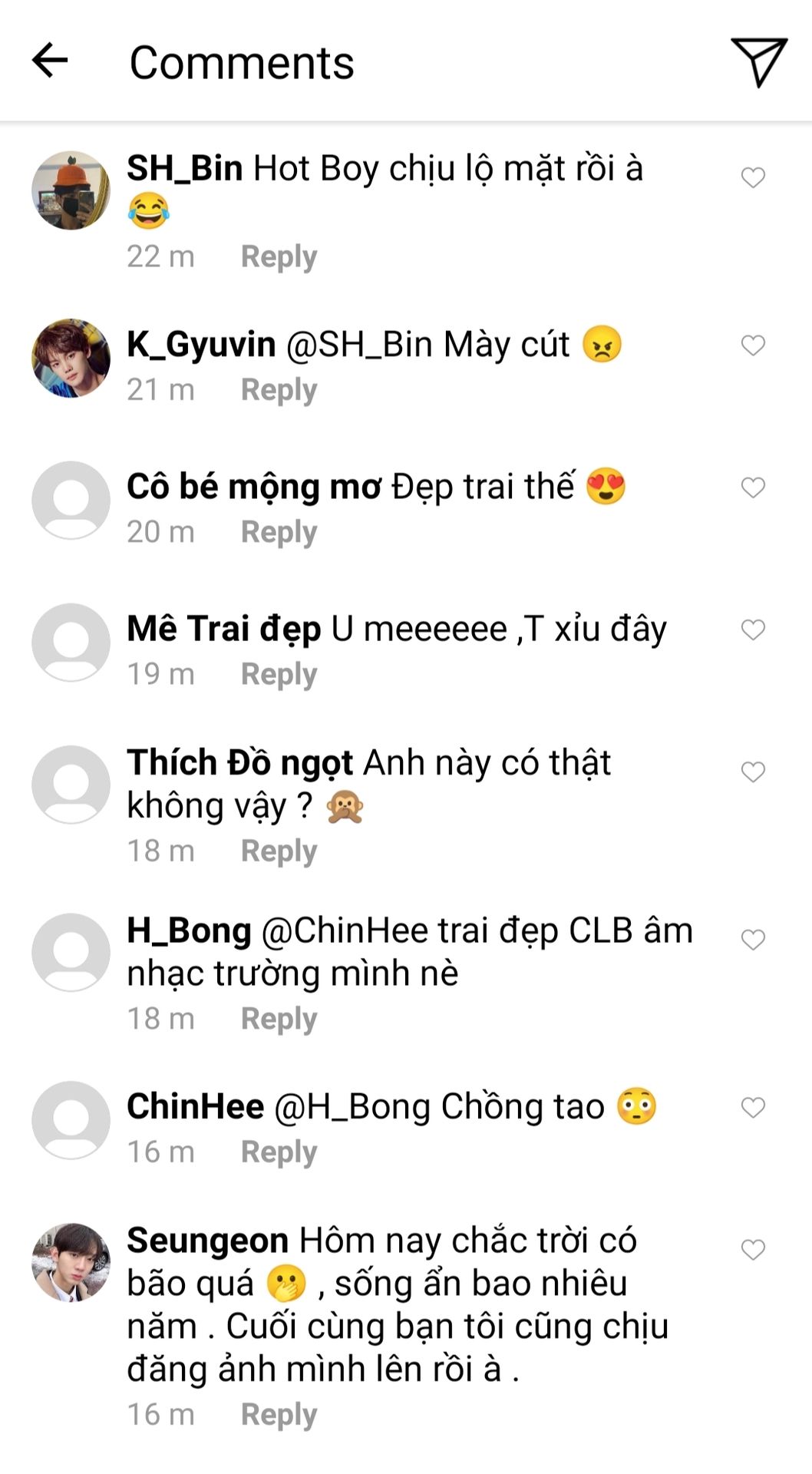Open the direct message paper plane
This screenshot has height=1474, width=812.
[758, 61]
